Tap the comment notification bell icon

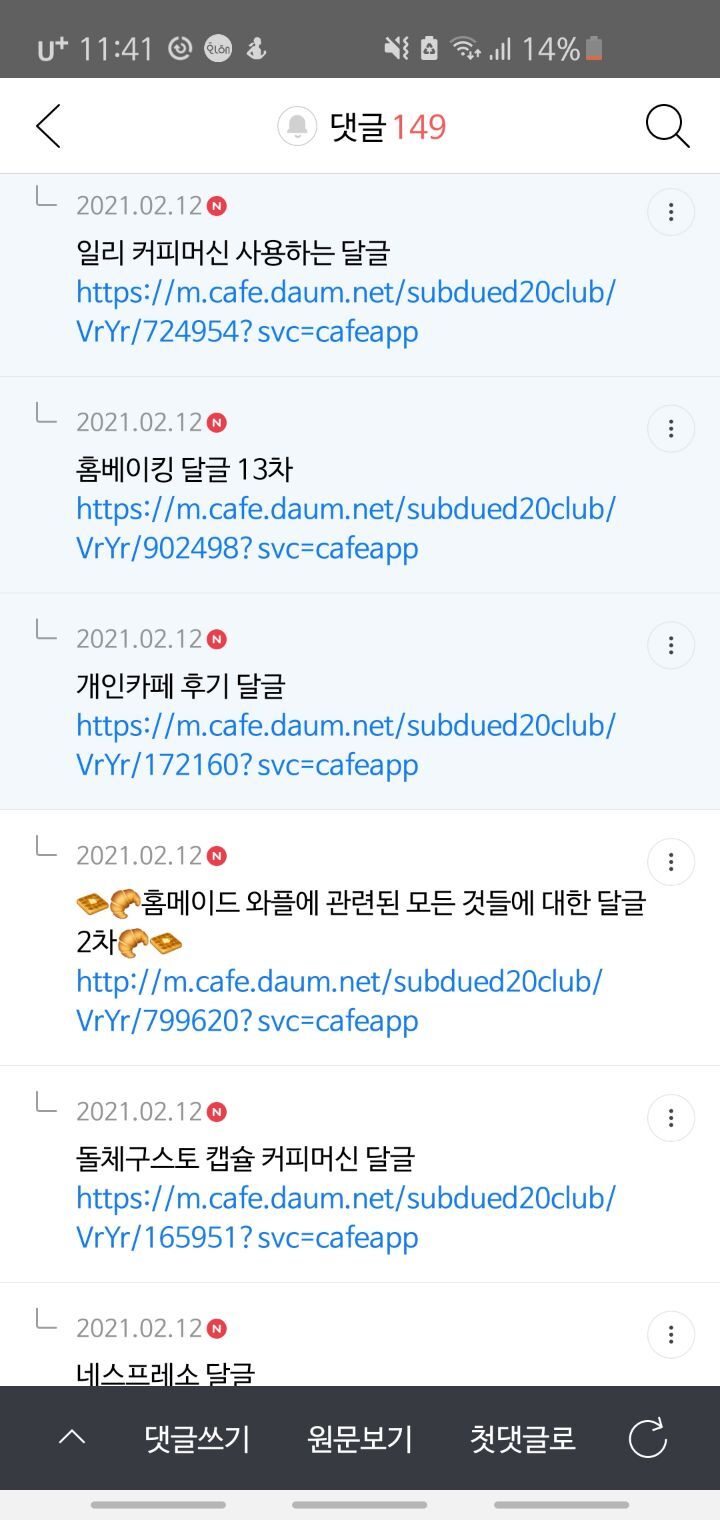pos(297,126)
